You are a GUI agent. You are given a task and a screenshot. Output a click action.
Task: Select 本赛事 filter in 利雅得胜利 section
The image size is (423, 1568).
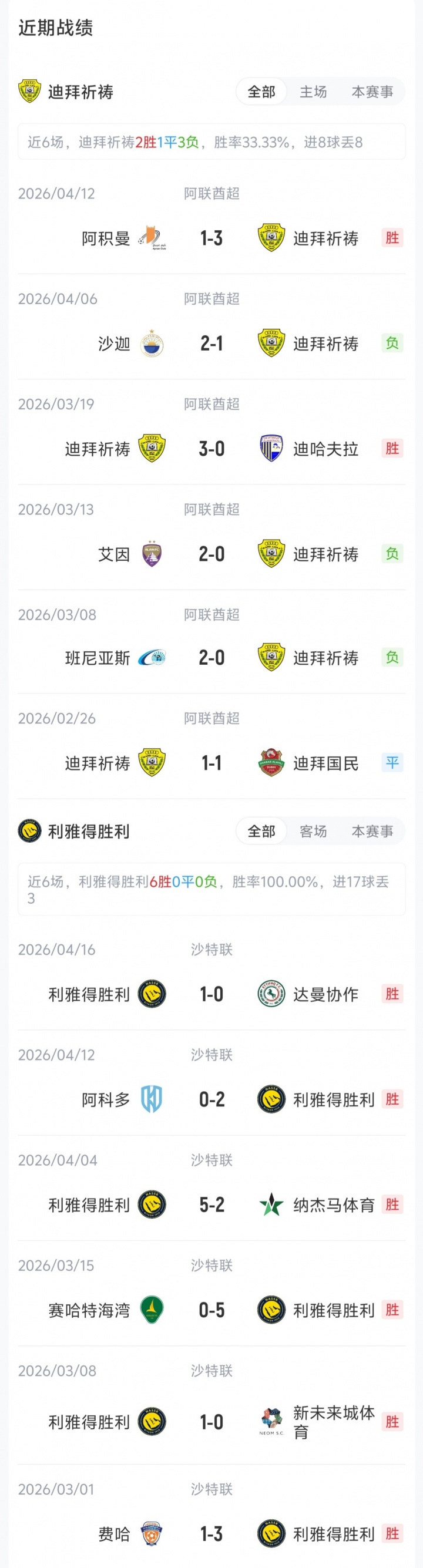(x=372, y=832)
